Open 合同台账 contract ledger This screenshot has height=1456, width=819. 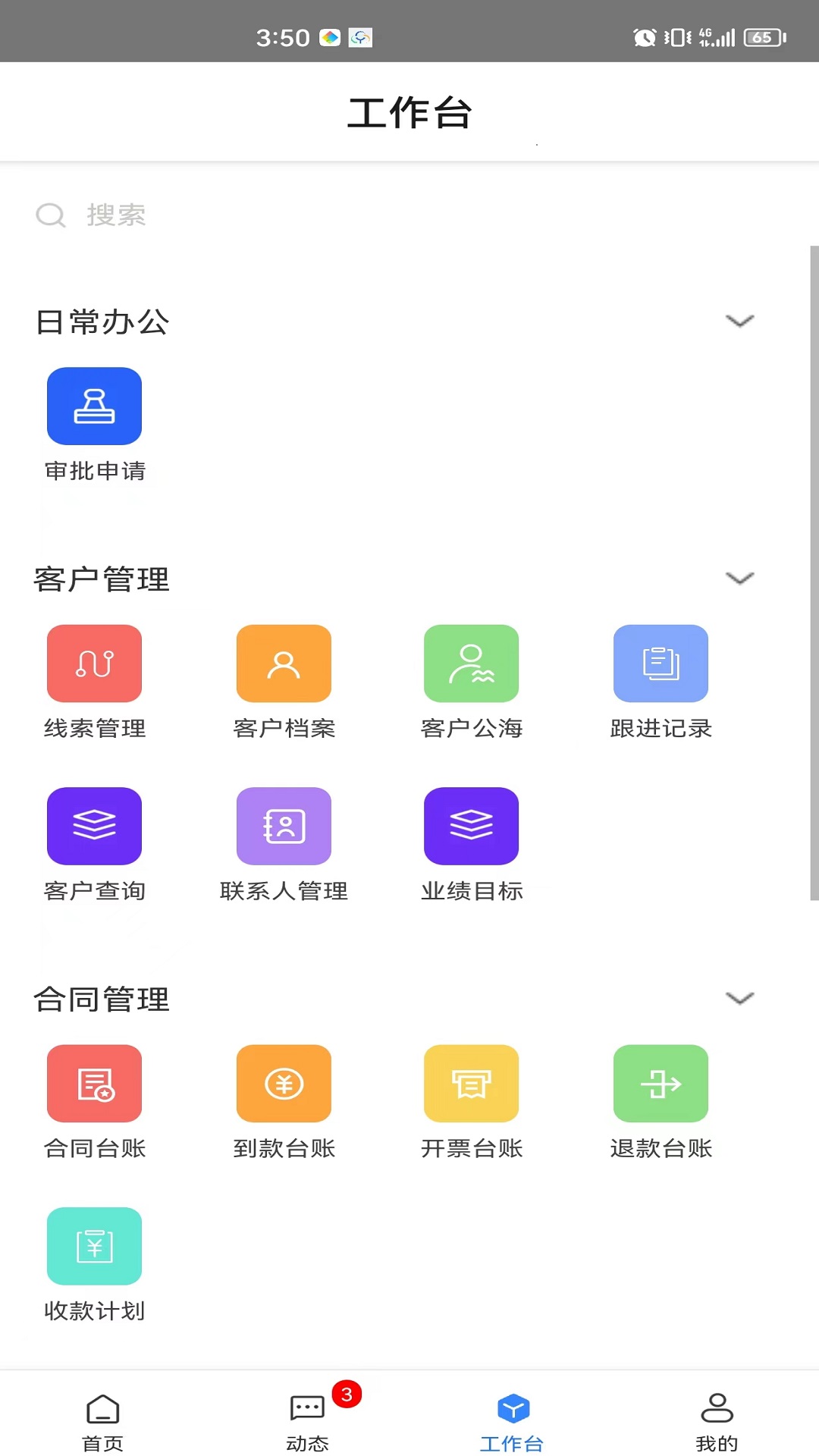coord(94,1083)
